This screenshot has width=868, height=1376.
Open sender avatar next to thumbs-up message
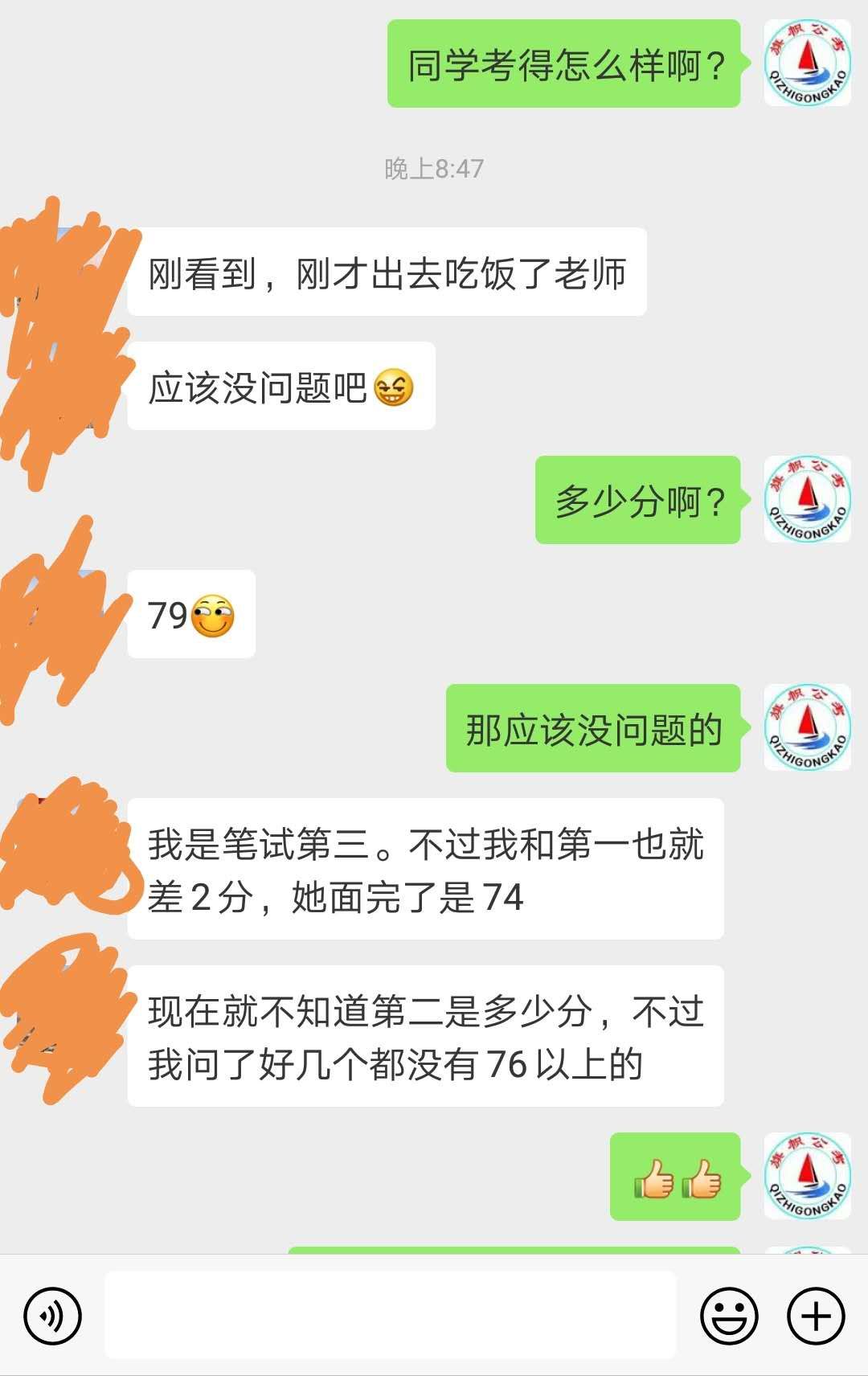807,1176
